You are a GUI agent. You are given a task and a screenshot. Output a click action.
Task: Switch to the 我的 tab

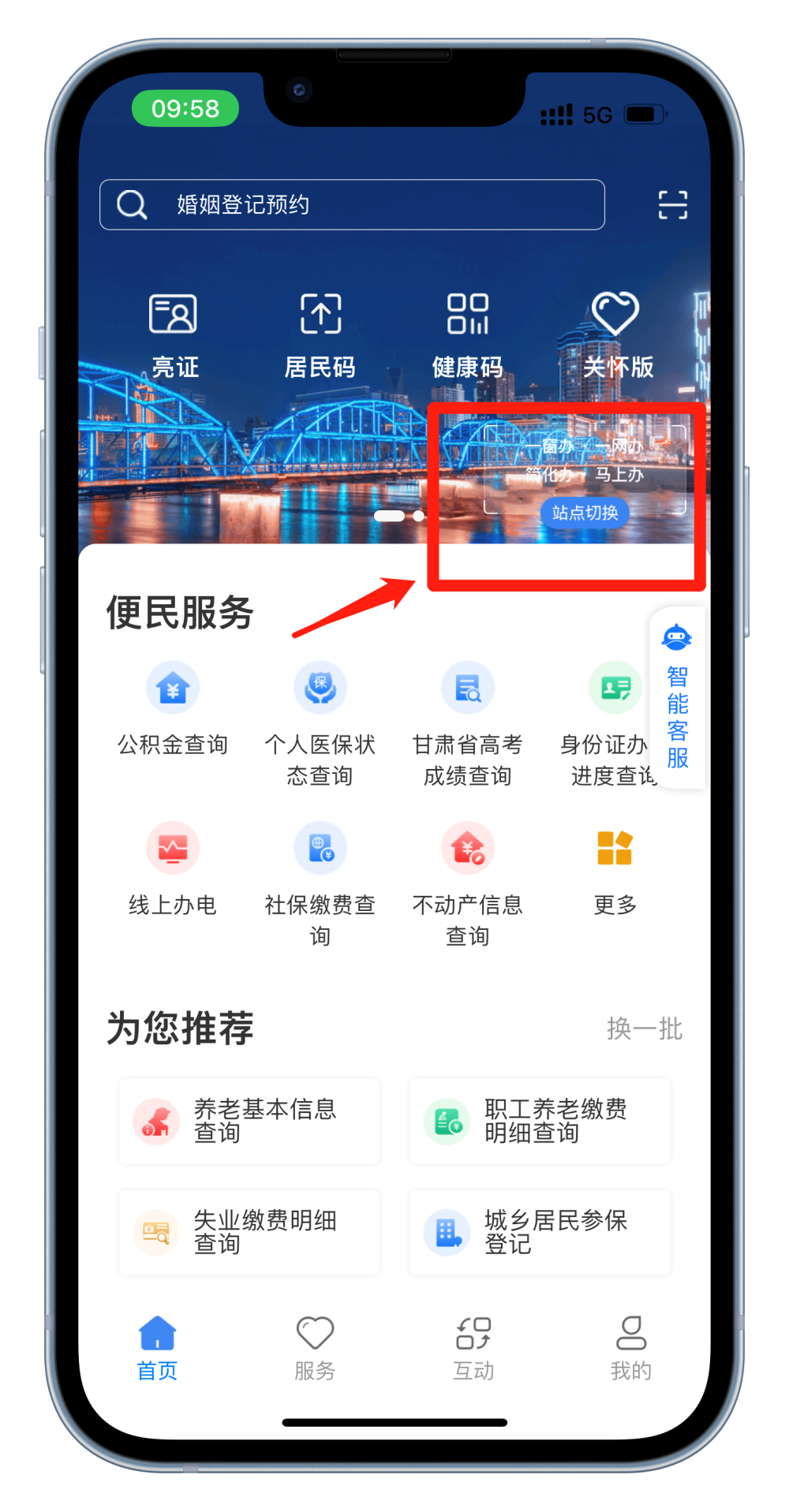pos(630,1347)
